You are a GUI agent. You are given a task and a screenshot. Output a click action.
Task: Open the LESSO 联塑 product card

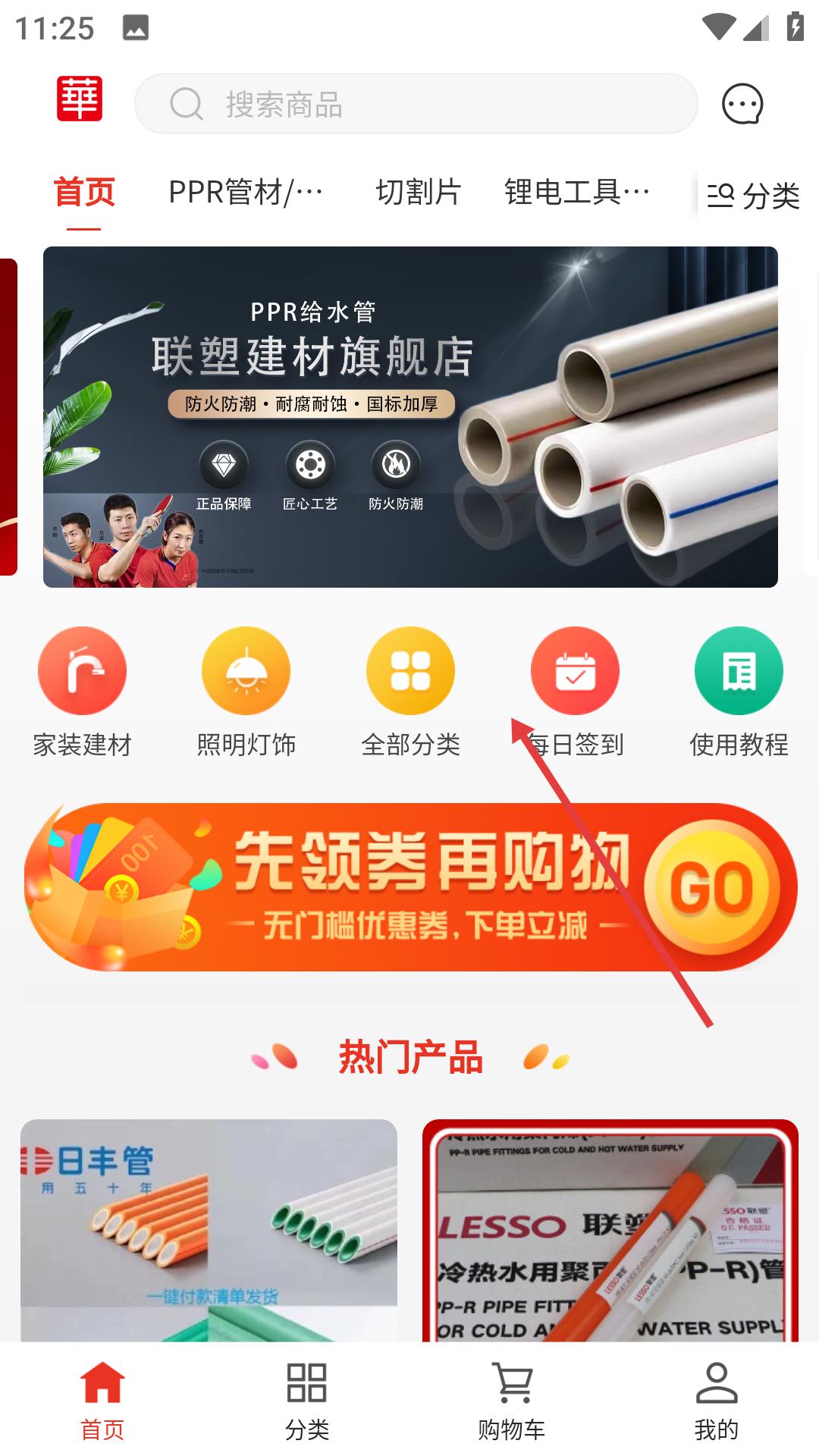(x=610, y=1230)
